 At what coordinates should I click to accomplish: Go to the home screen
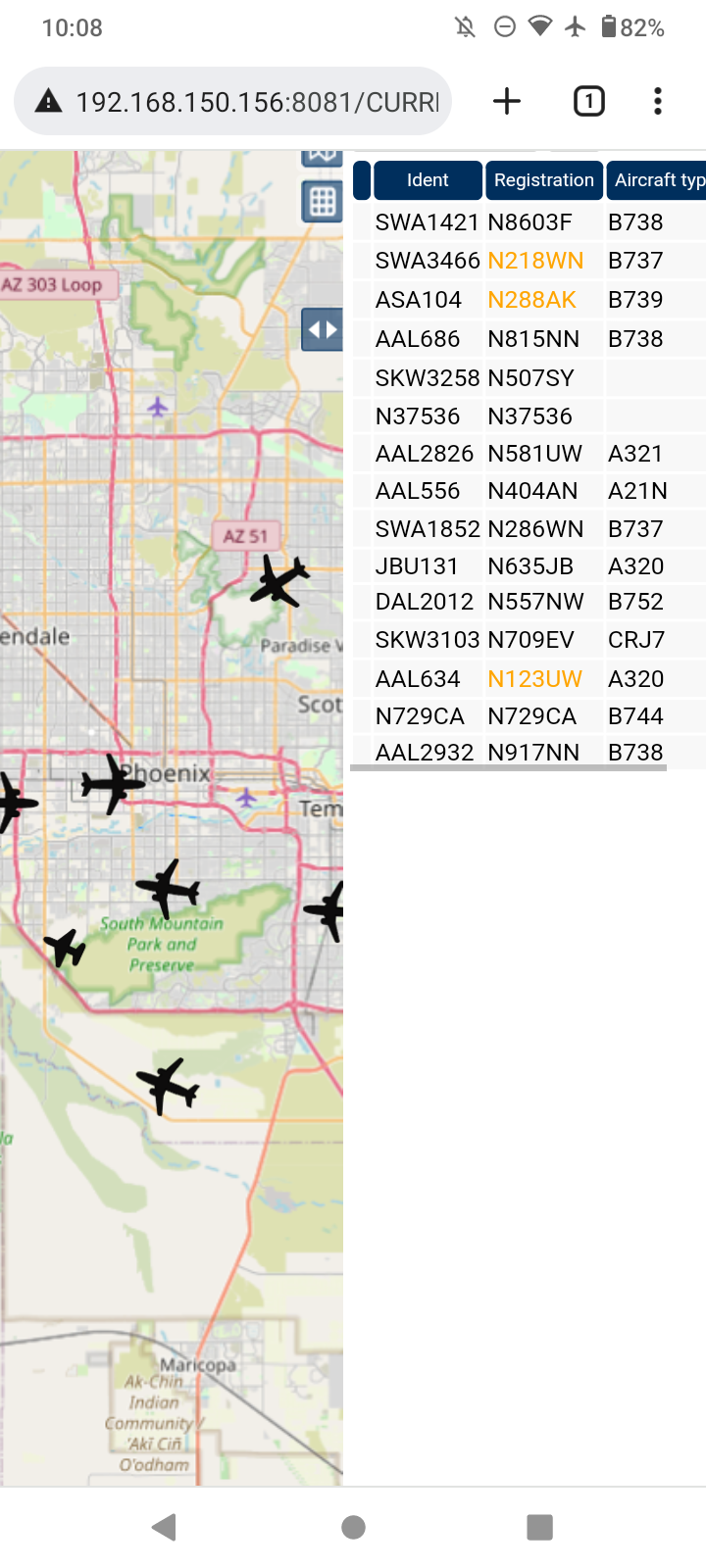tap(353, 1527)
